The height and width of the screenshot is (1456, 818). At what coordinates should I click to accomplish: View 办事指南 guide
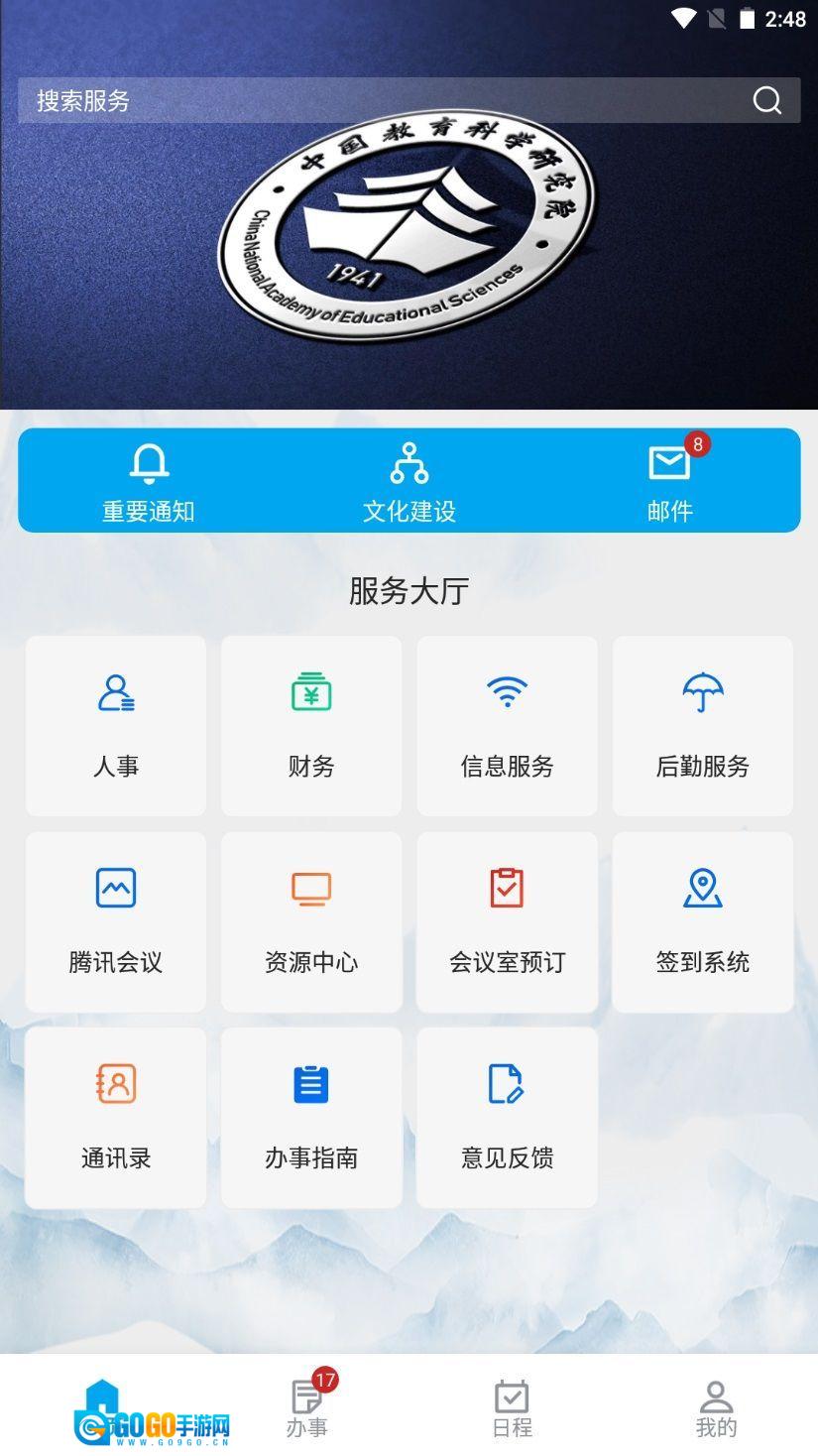(x=311, y=1117)
